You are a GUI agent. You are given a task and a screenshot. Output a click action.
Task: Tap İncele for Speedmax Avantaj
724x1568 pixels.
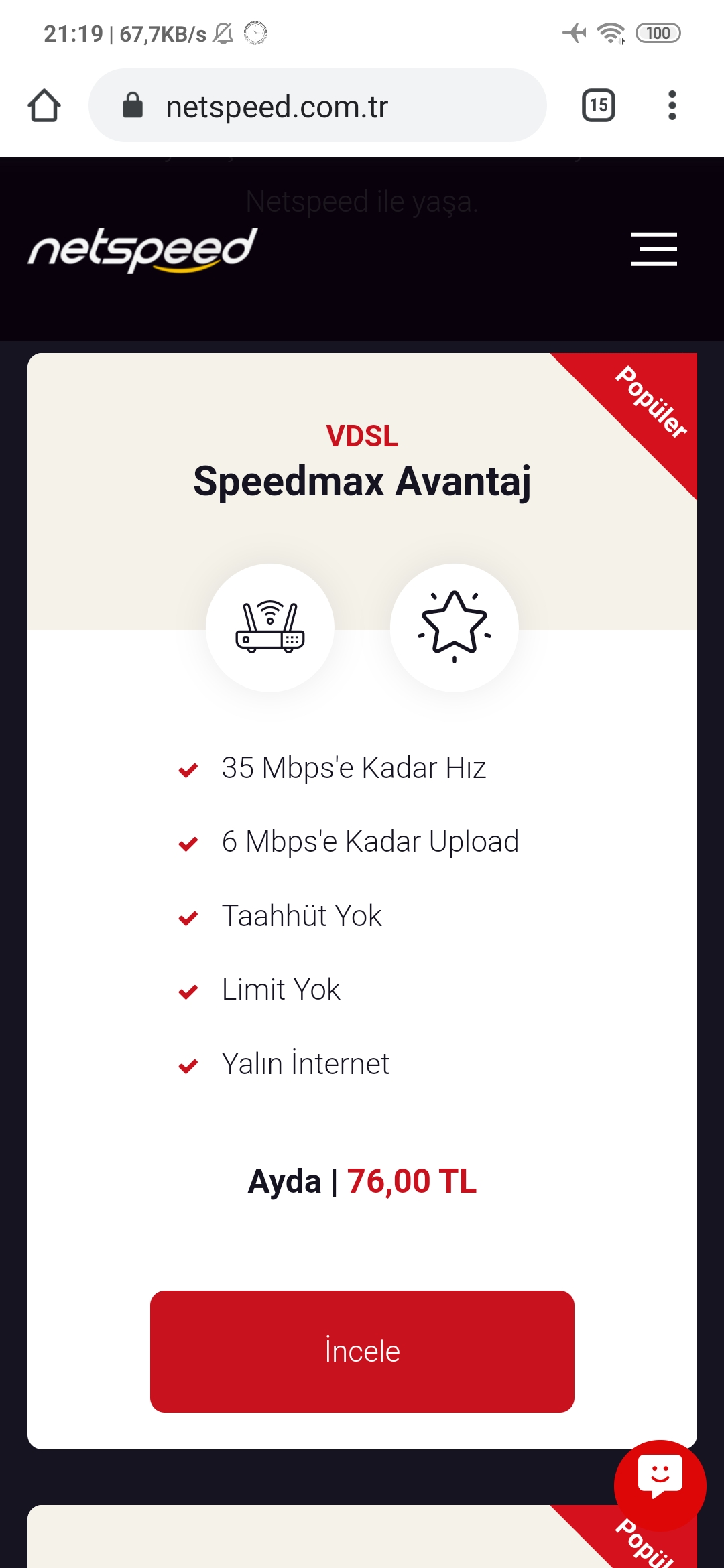coord(362,1351)
